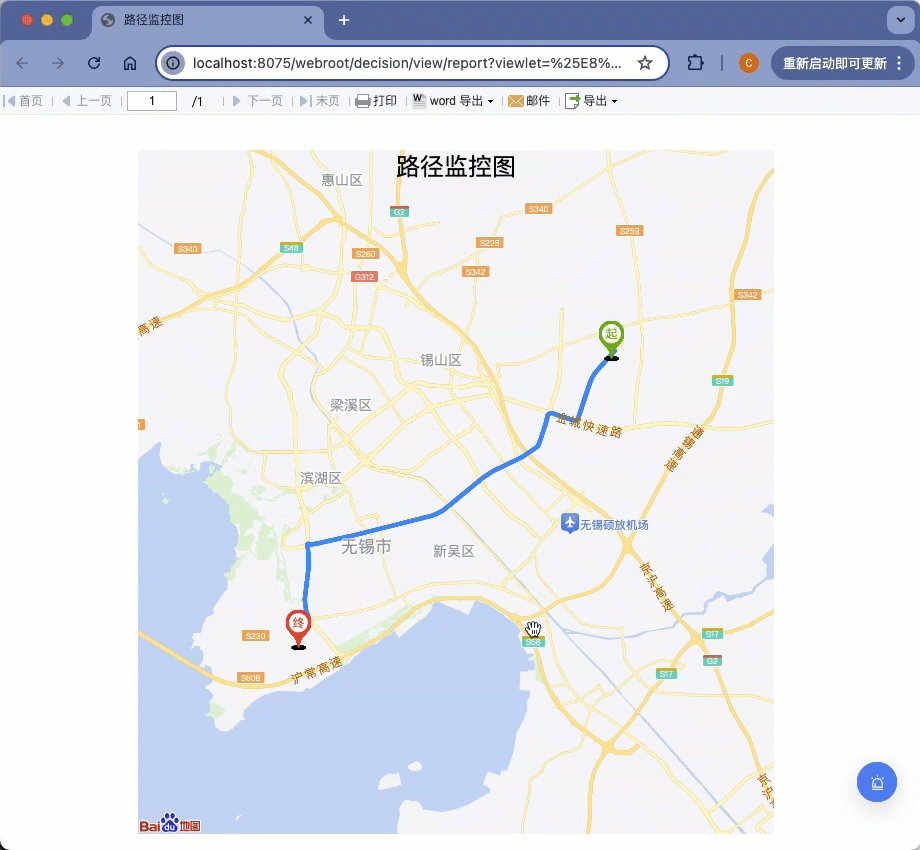Click 重新启动即可更新 button
Image resolution: width=920 pixels, height=850 pixels.
(842, 63)
